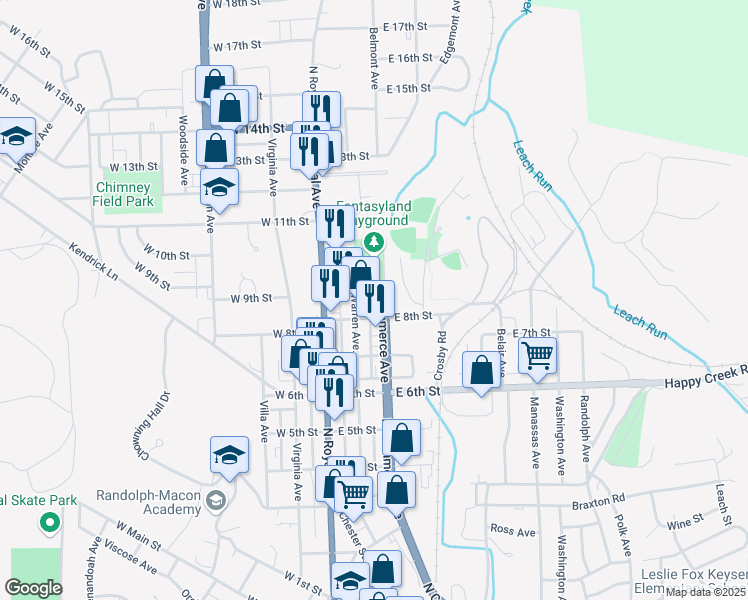Tap the shopping bag marker near E 5th St
This screenshot has height=600, width=748.
[x=401, y=437]
